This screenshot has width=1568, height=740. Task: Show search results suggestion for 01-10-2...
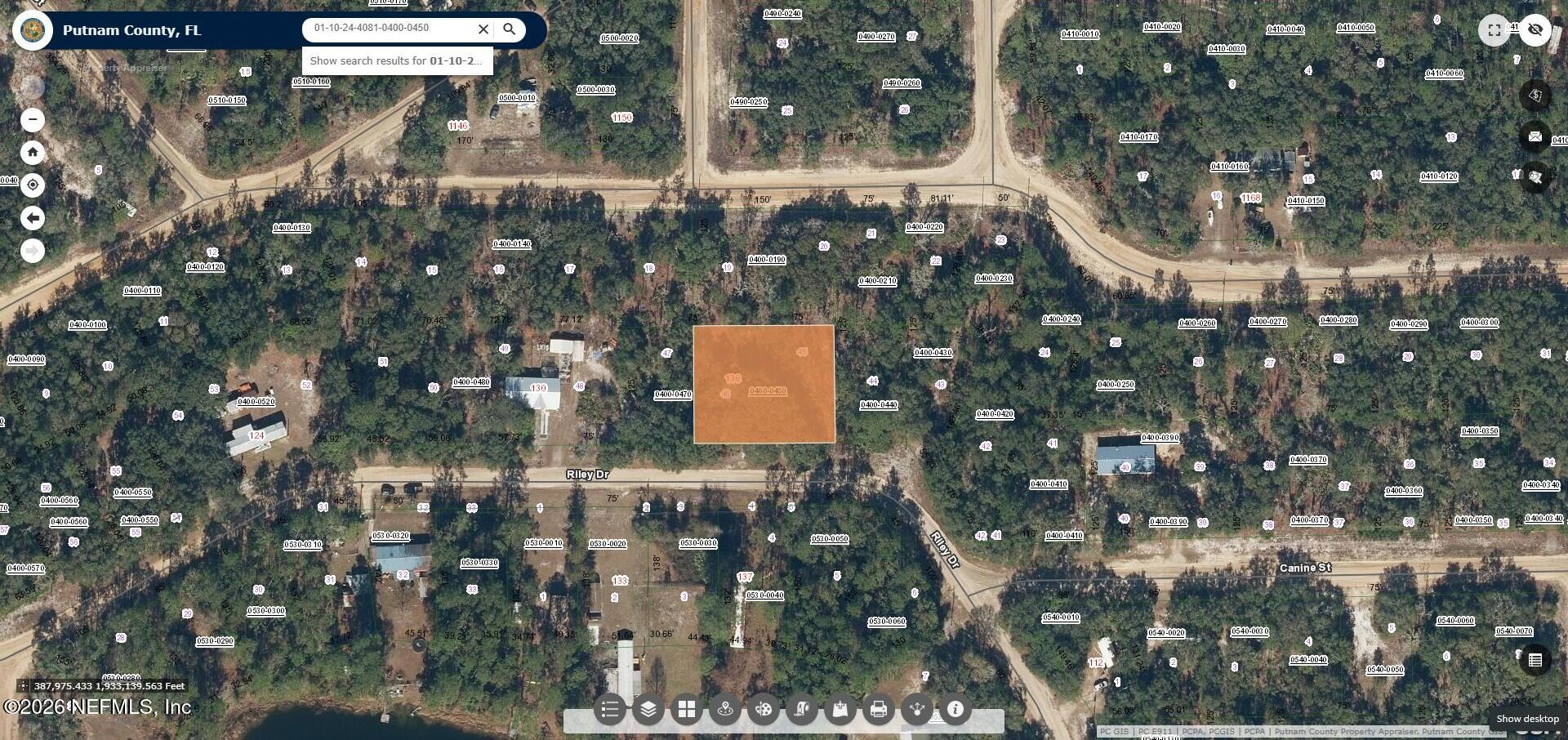tap(397, 60)
